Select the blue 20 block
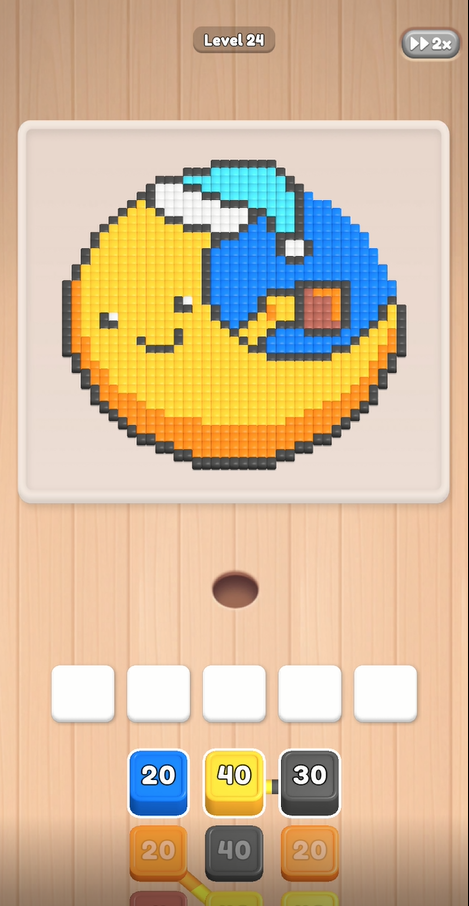 (x=158, y=782)
